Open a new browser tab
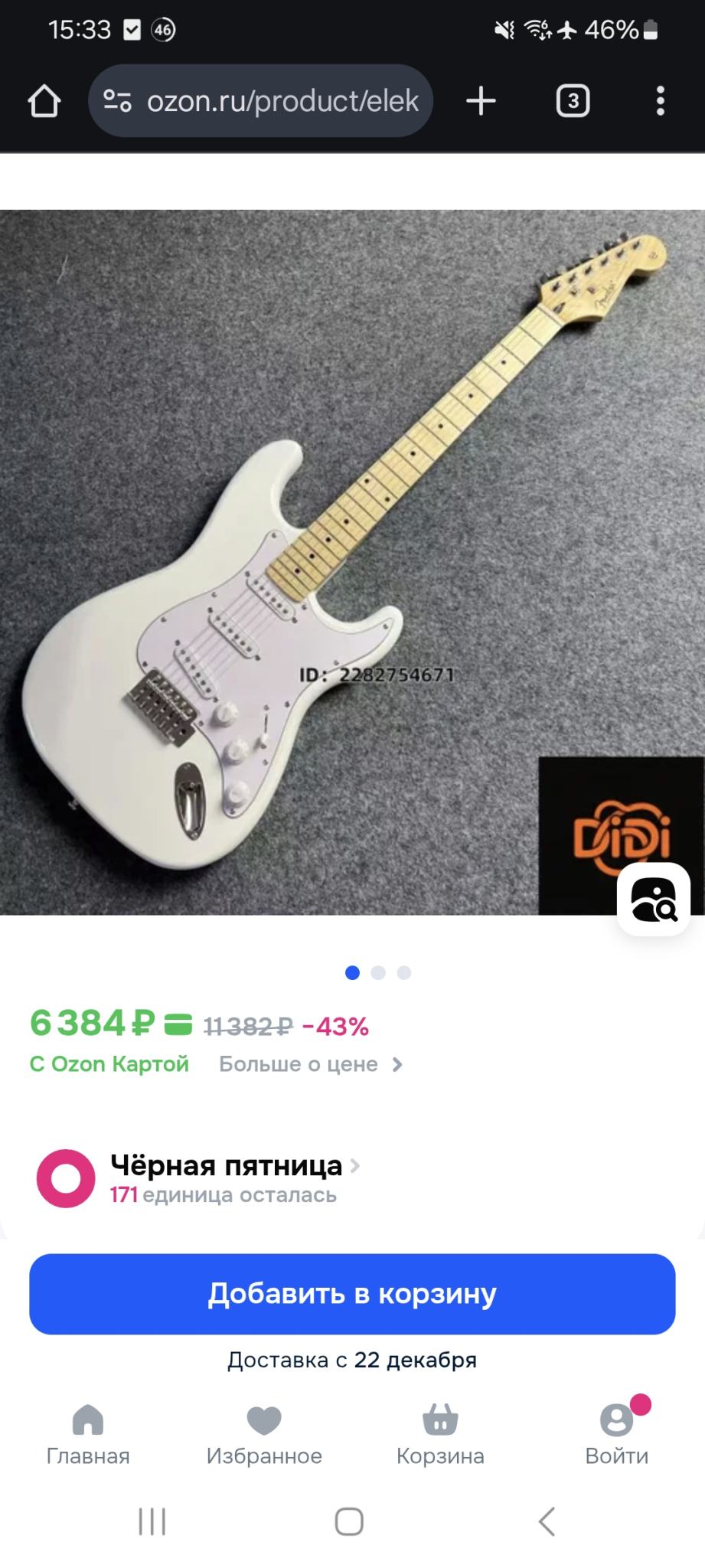The width and height of the screenshot is (705, 1568). [x=481, y=101]
